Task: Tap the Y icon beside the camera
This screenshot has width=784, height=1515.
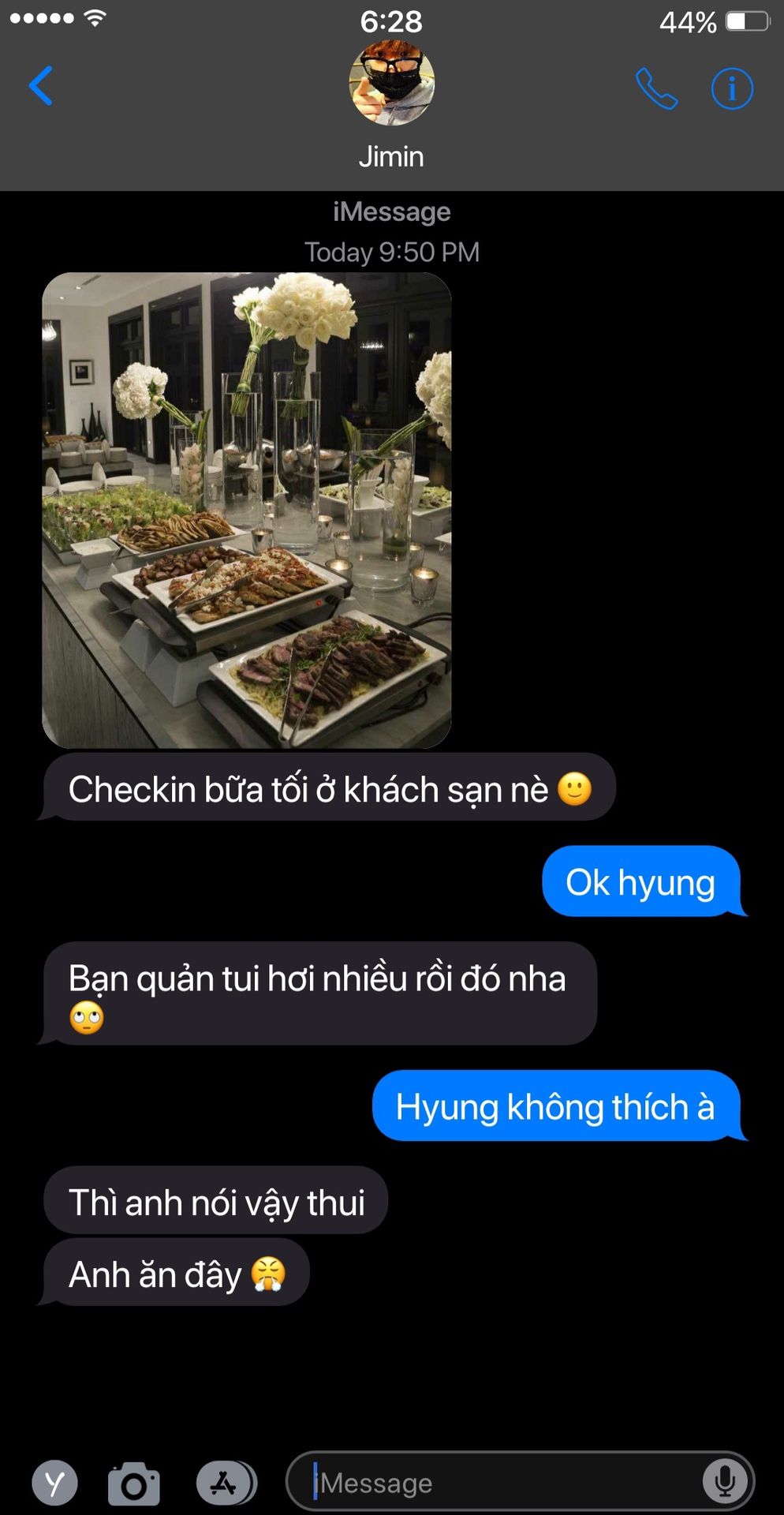Action: pyautogui.click(x=54, y=1483)
